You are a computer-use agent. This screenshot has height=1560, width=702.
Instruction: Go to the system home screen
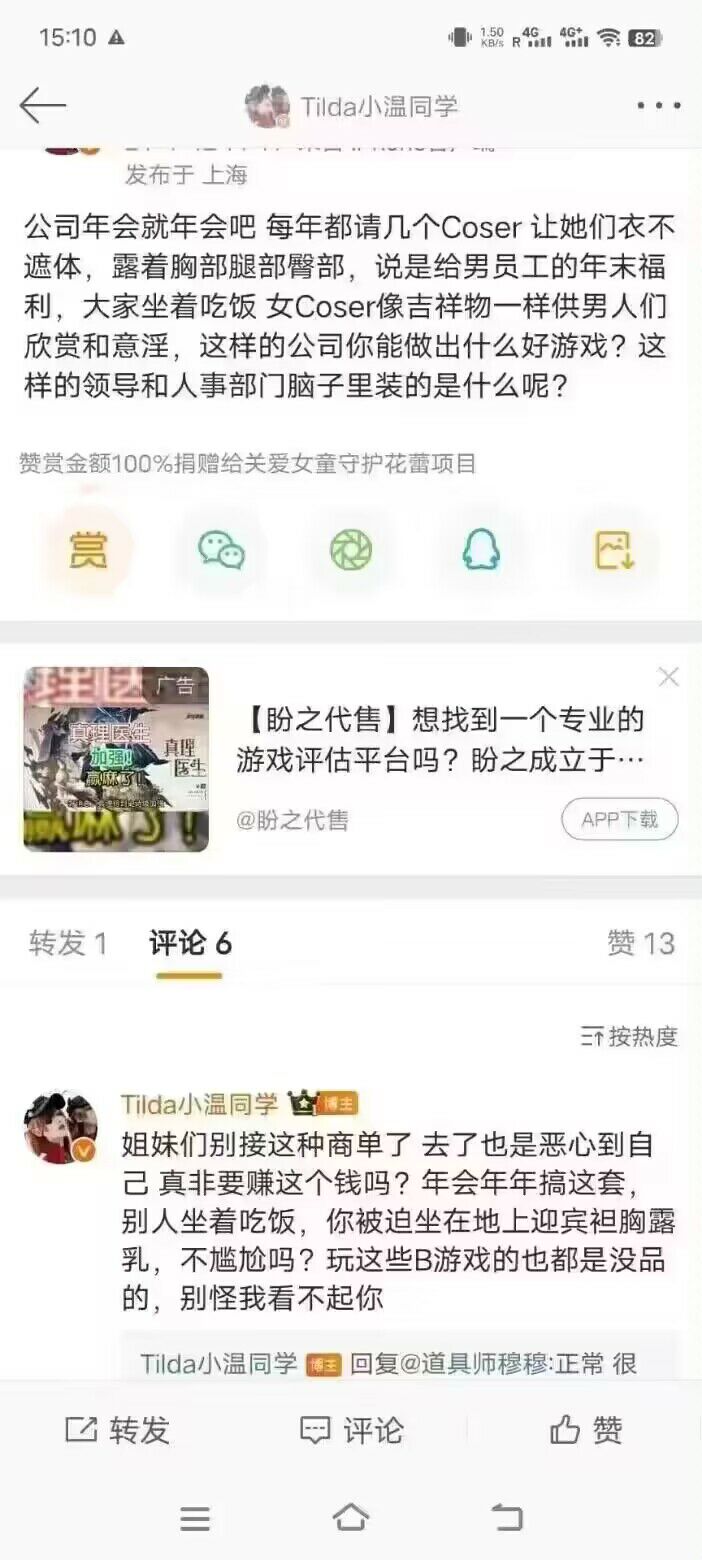click(351, 1518)
